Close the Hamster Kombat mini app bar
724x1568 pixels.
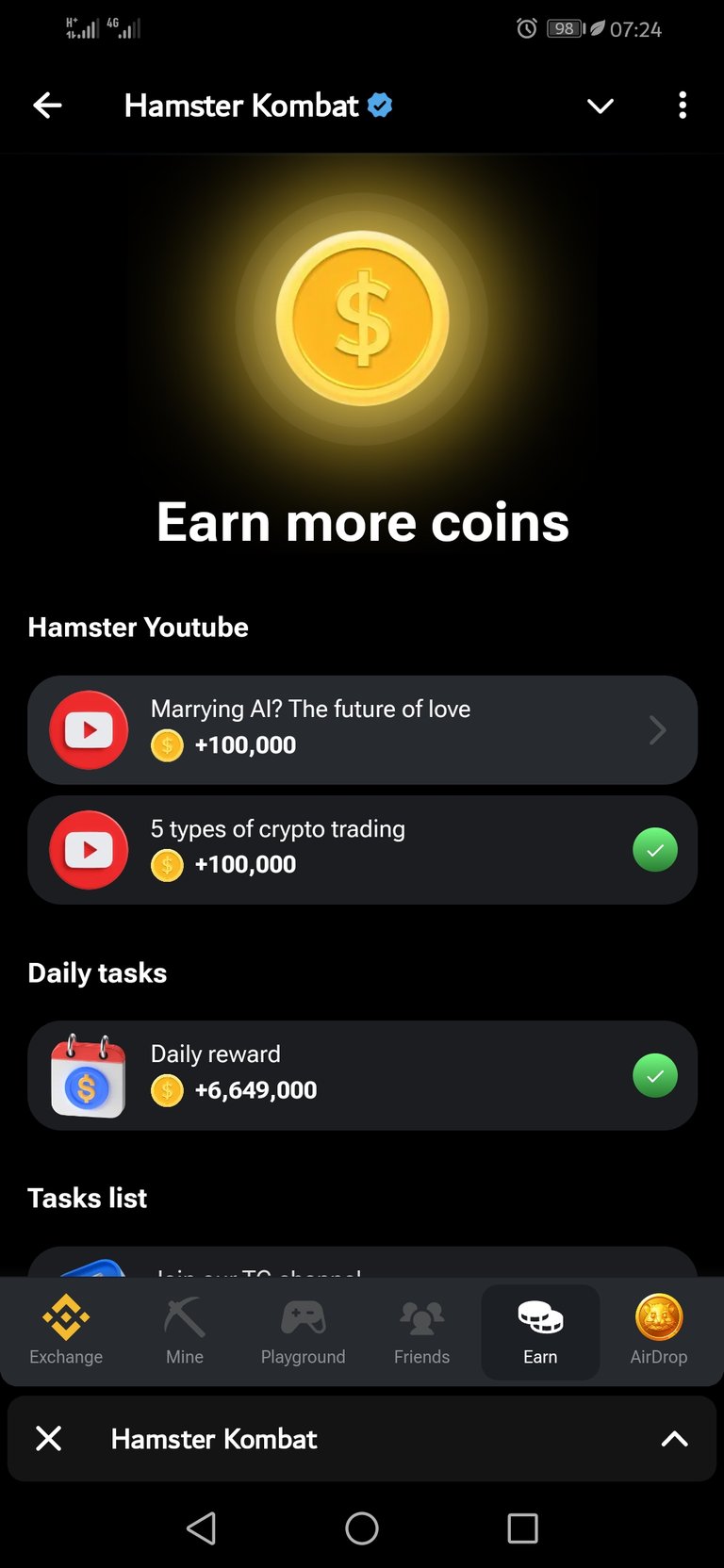click(48, 1438)
